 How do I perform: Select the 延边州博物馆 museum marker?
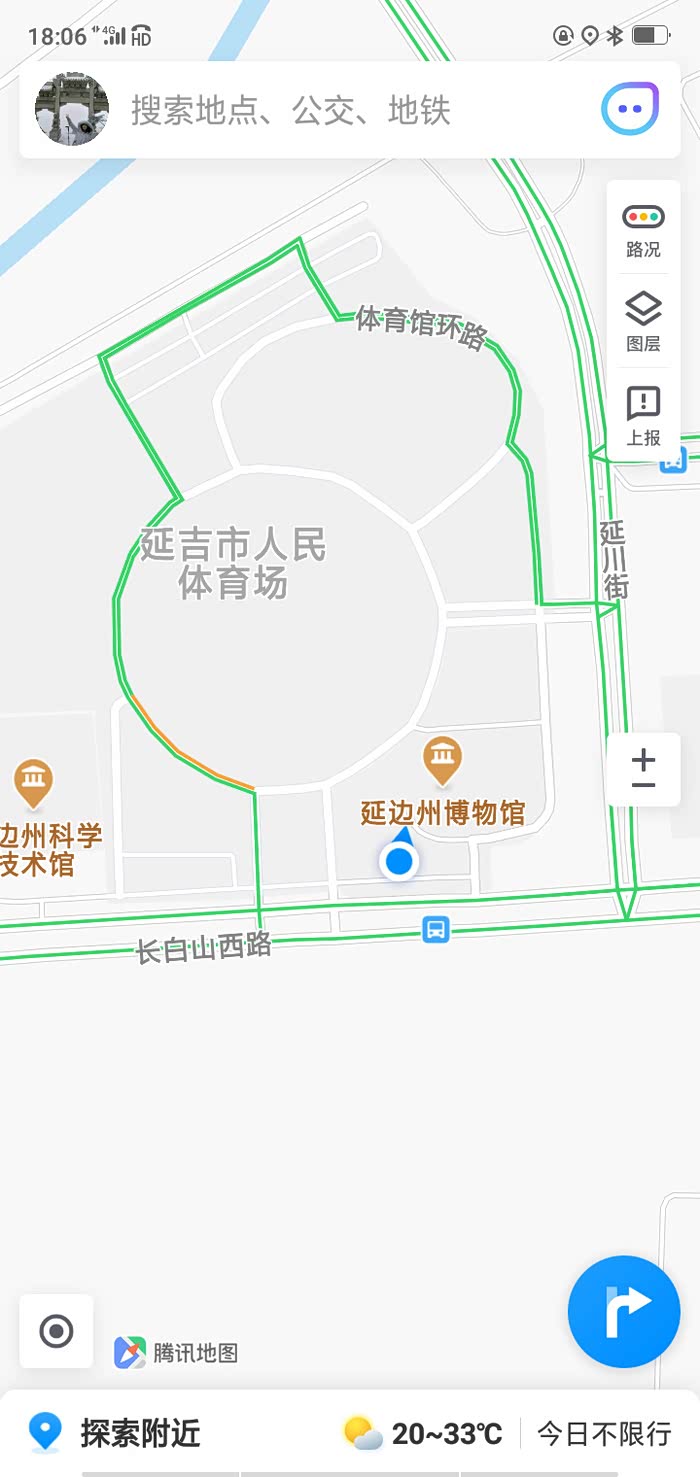441,762
